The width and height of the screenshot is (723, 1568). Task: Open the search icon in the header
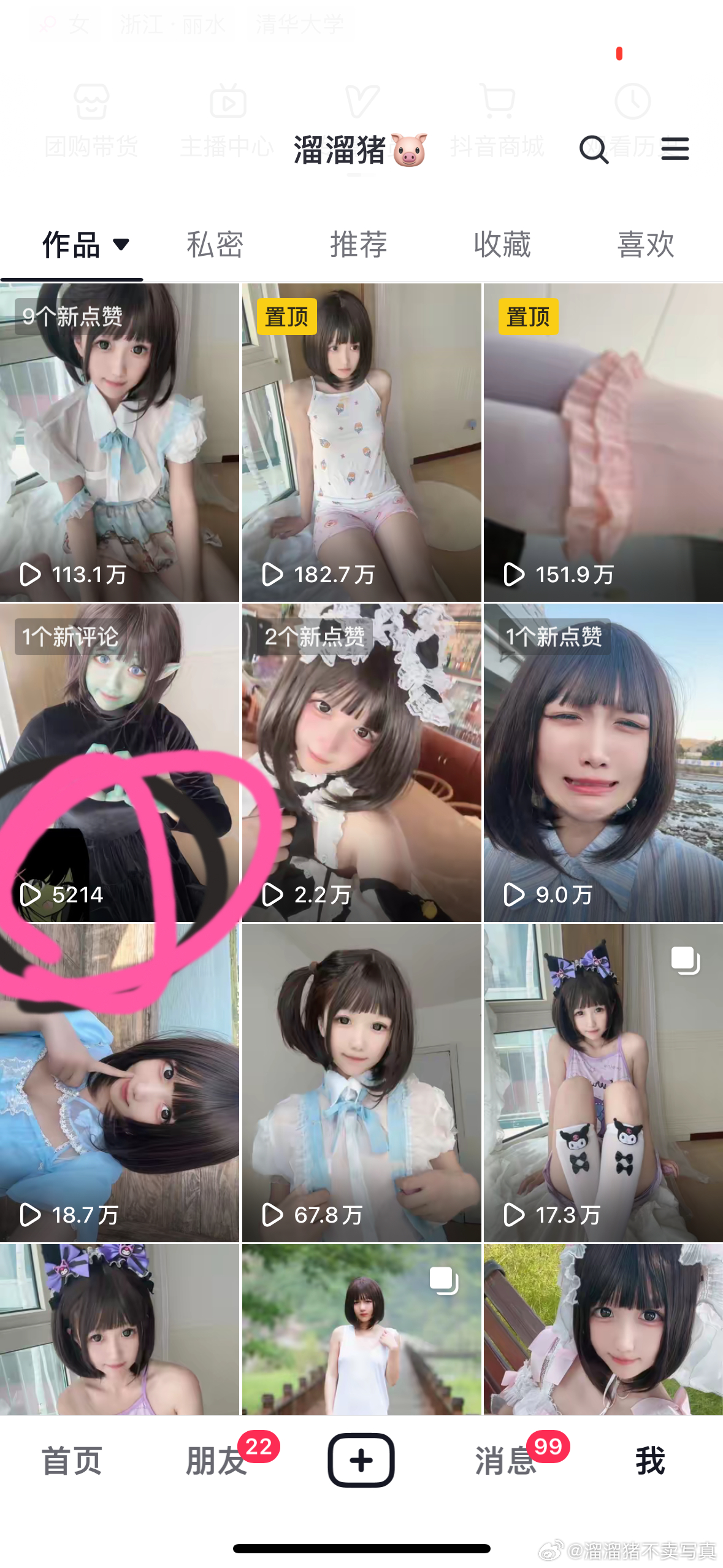(x=594, y=149)
